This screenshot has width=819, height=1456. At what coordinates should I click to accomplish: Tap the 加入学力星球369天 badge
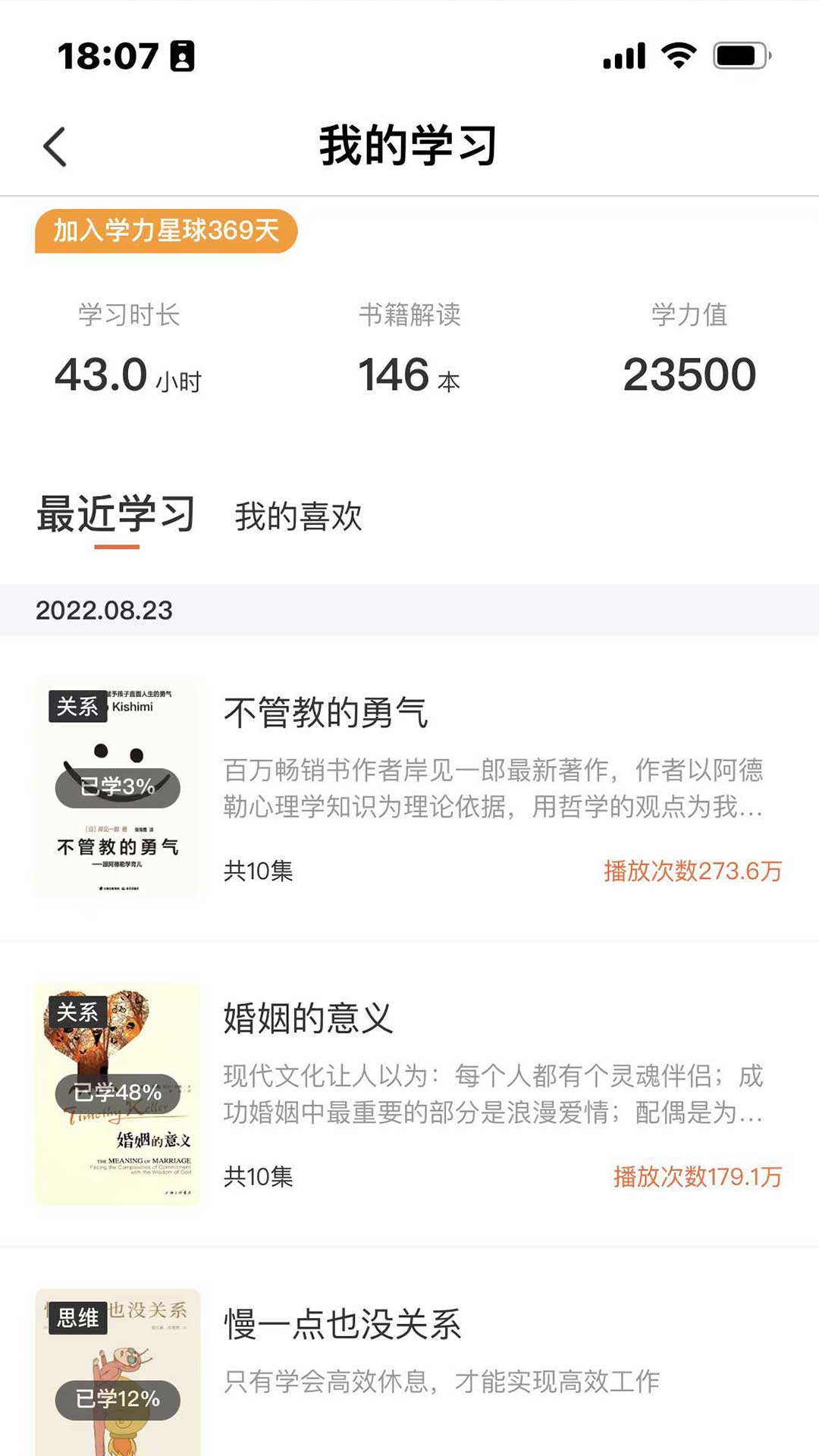[x=166, y=231]
